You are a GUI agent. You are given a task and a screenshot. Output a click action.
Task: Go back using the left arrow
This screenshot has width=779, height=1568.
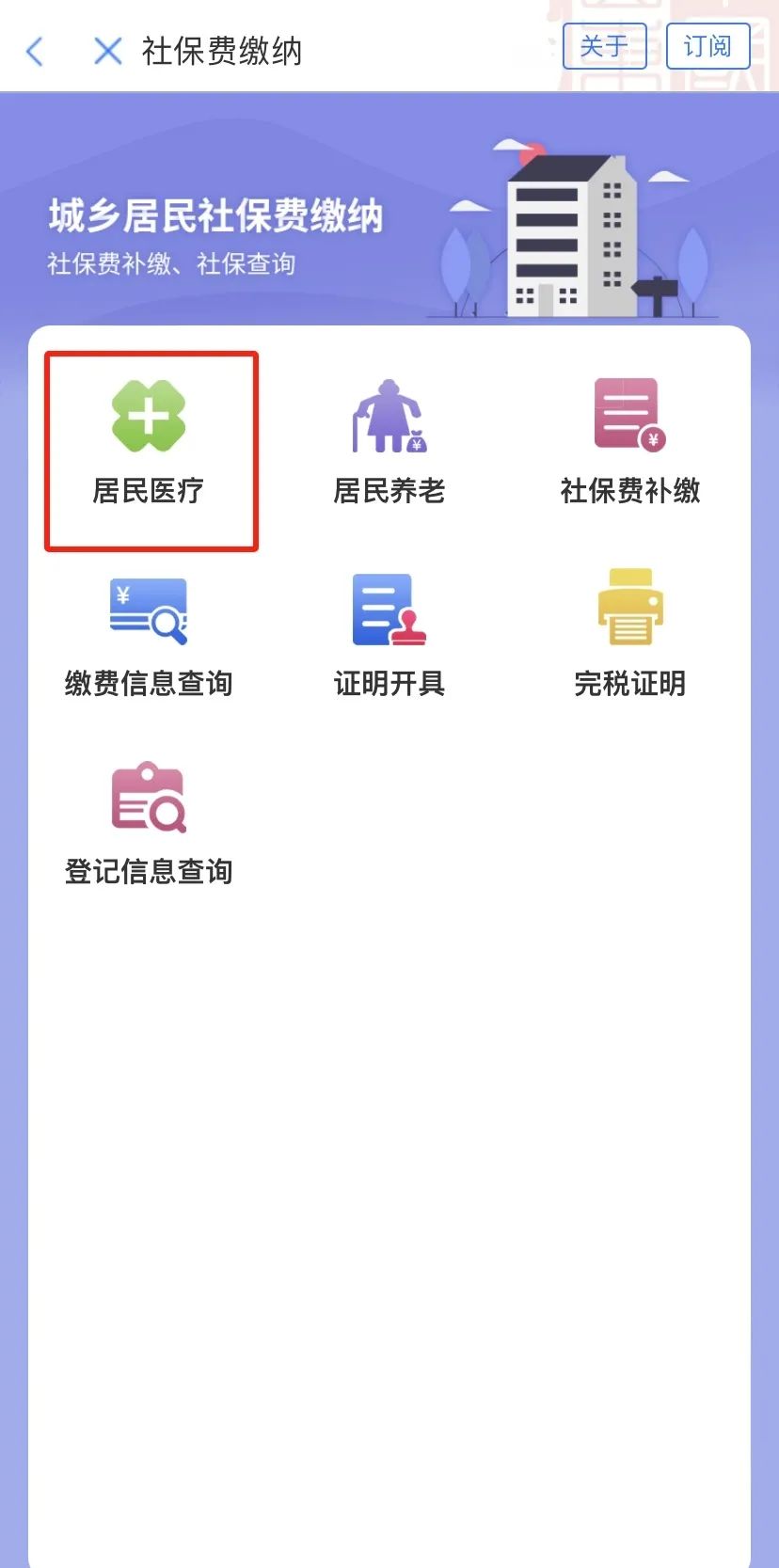click(36, 51)
